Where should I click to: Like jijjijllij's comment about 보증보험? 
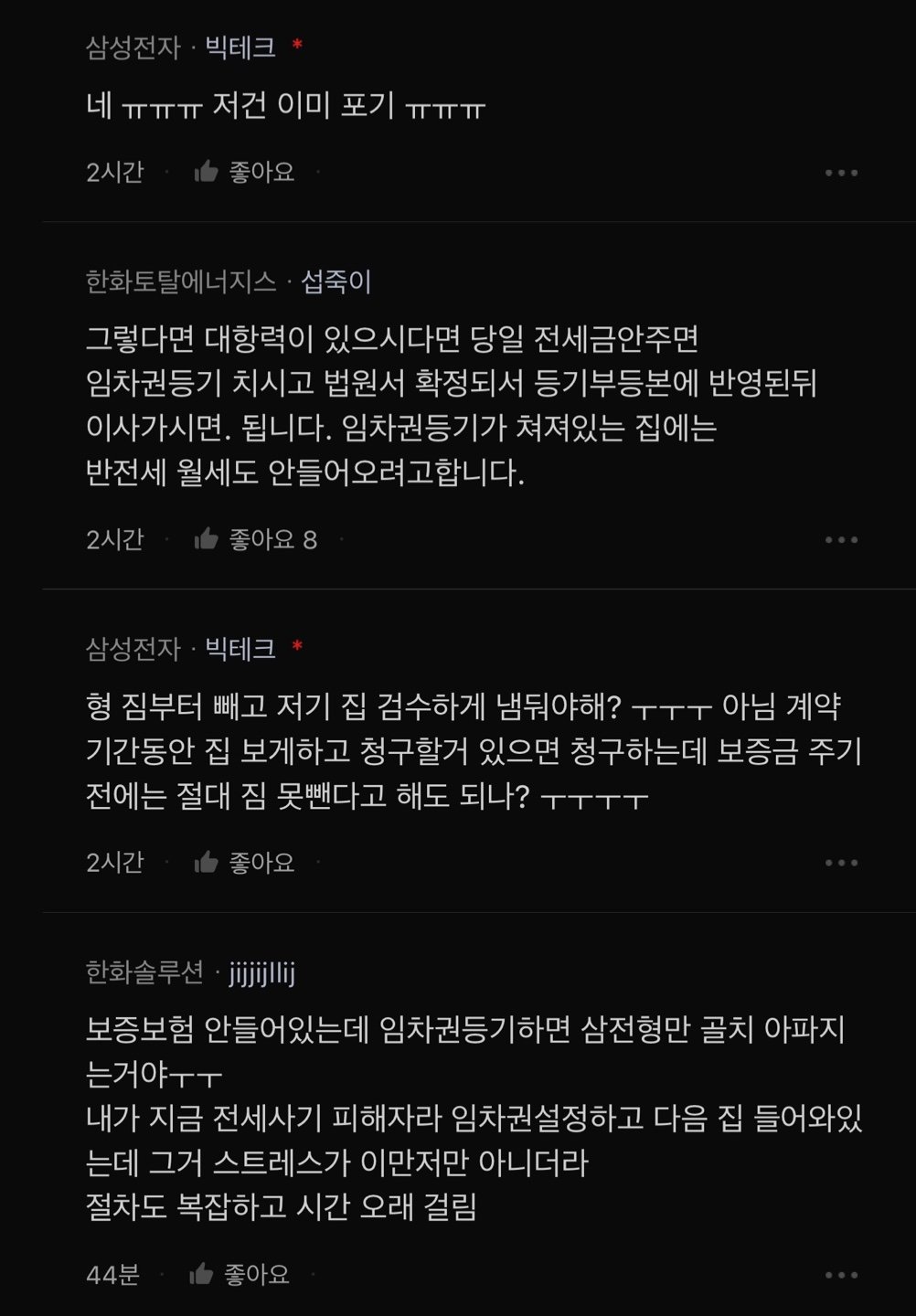point(239,1274)
